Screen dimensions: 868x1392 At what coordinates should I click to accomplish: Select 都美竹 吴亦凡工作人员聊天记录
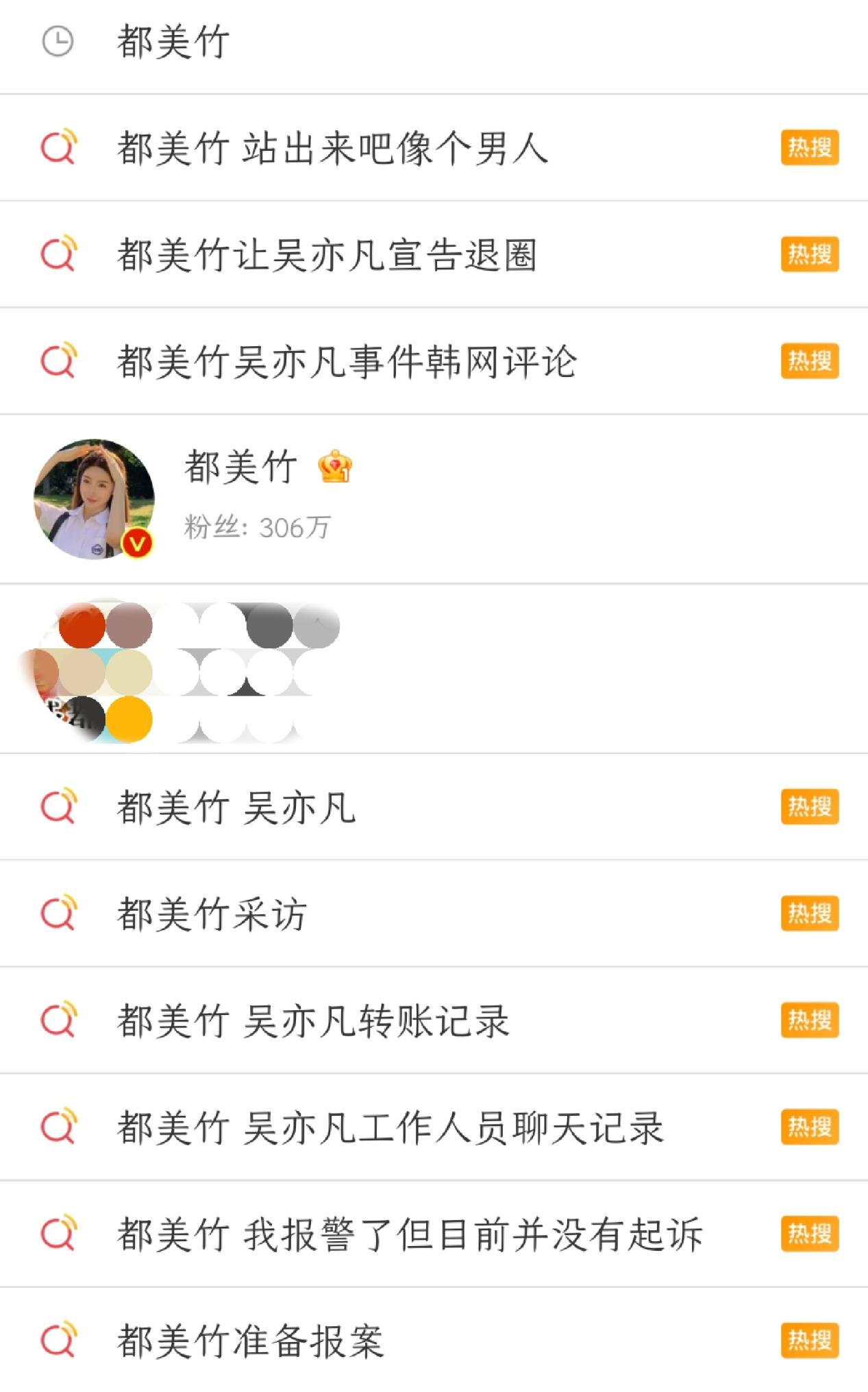434,1127
